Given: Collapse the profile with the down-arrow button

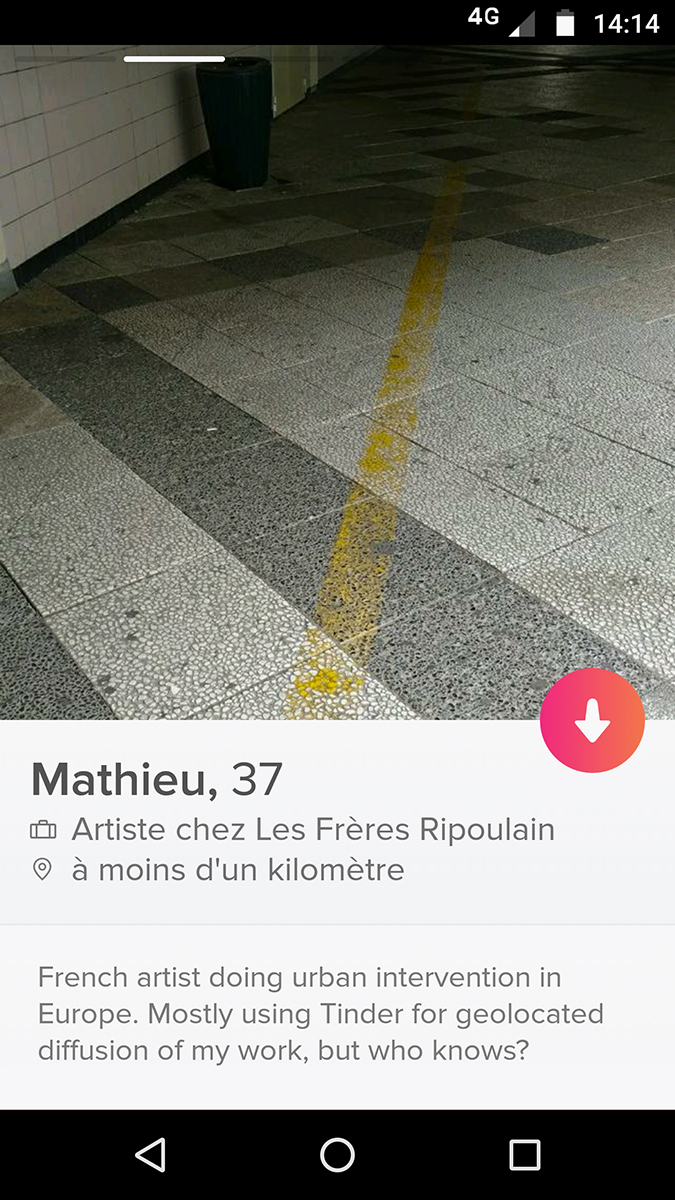Looking at the screenshot, I should 592,720.
